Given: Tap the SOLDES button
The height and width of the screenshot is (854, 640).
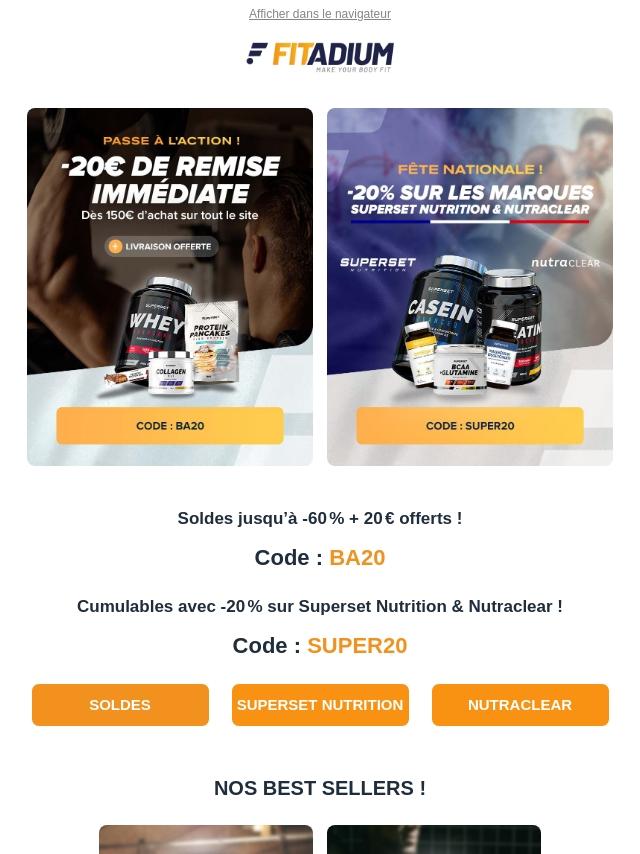Looking at the screenshot, I should pyautogui.click(x=120, y=705).
